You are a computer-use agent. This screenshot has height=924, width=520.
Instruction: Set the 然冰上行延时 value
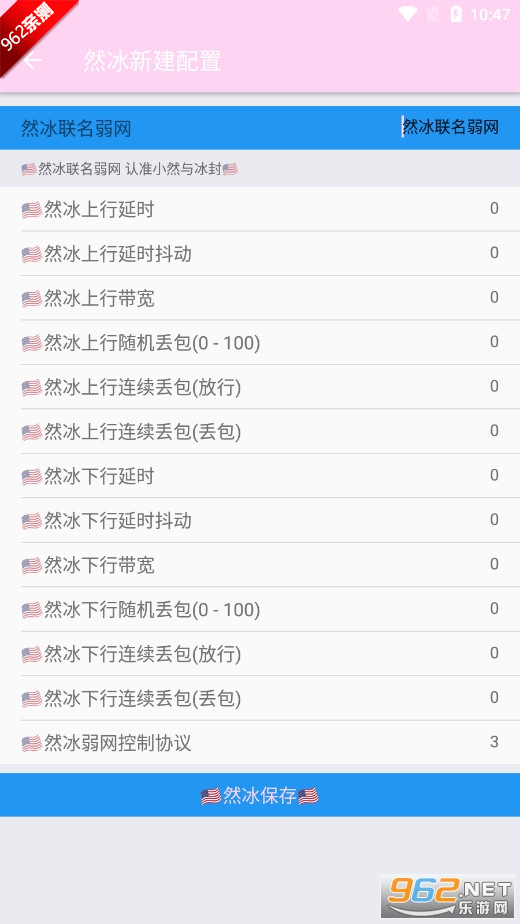260,209
